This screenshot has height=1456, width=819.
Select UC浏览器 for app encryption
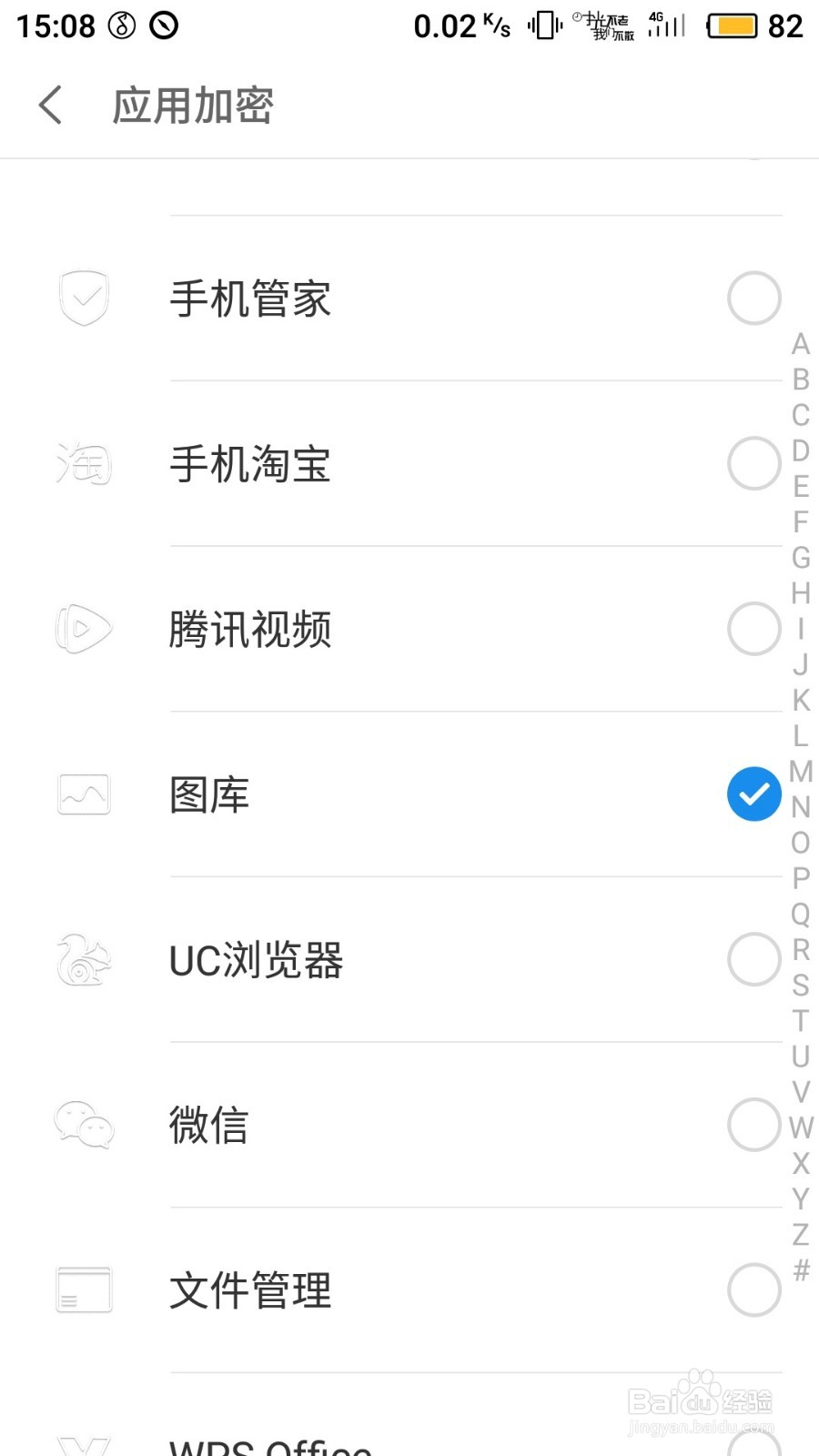click(x=753, y=959)
